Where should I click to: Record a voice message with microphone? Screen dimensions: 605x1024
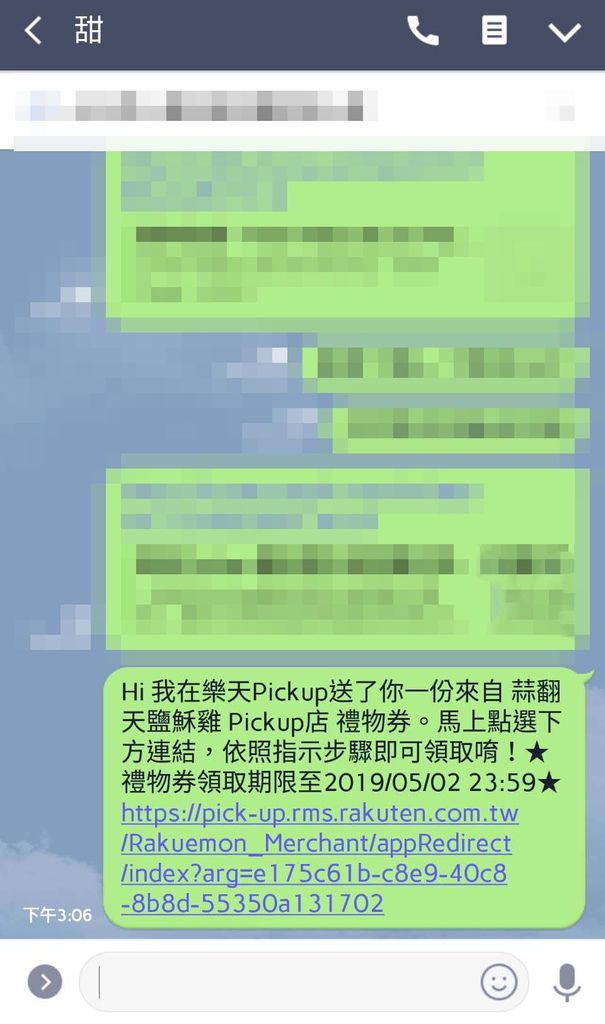click(566, 982)
